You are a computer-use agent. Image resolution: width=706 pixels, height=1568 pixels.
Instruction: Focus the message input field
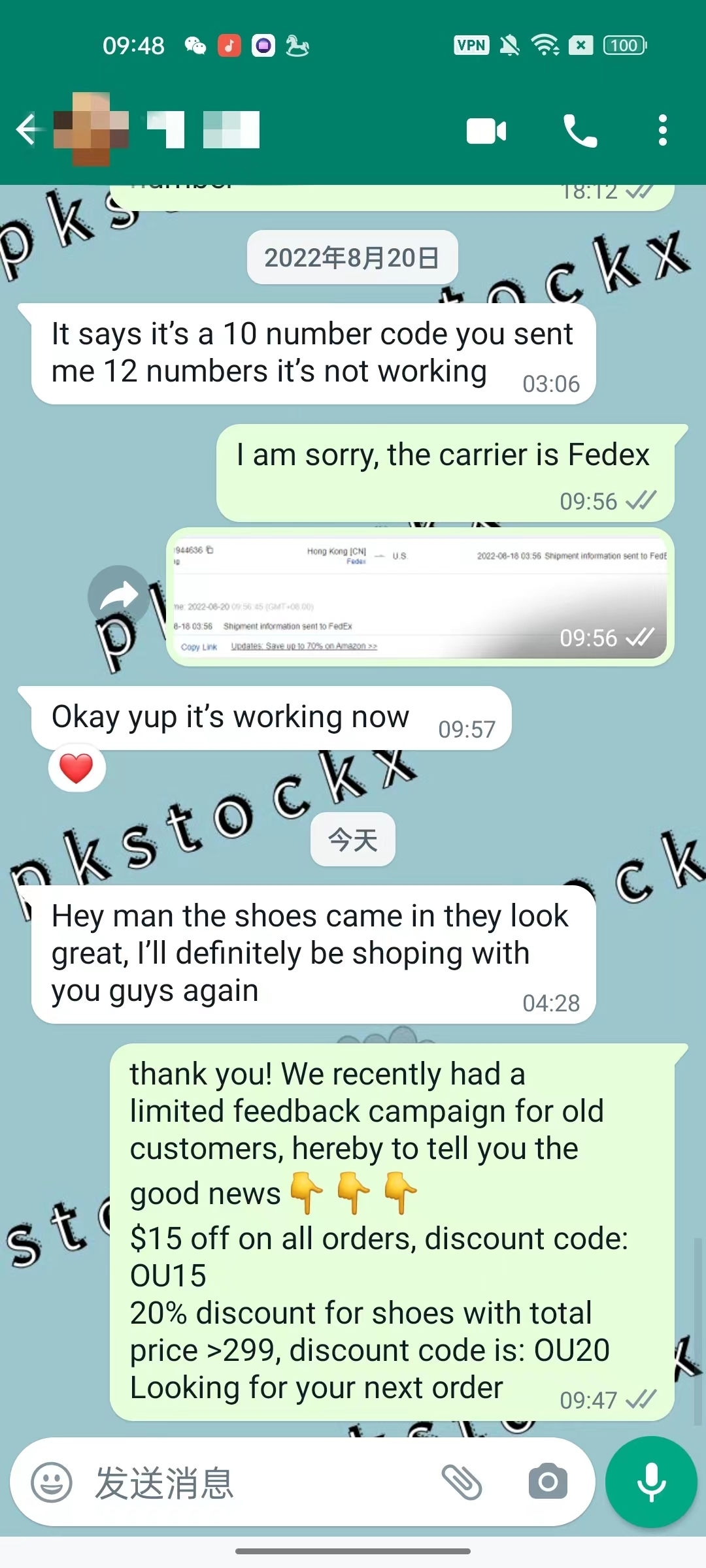(x=261, y=1482)
